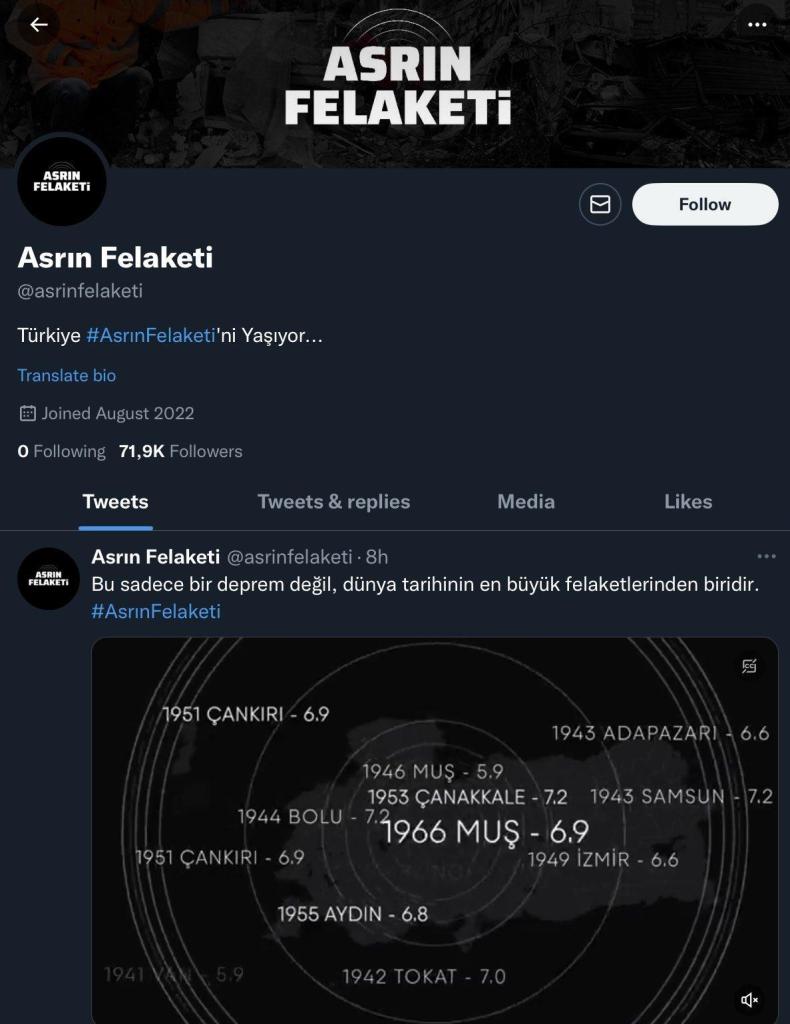This screenshot has width=790, height=1024.
Task: View the 0 Following list
Action: pyautogui.click(x=61, y=451)
